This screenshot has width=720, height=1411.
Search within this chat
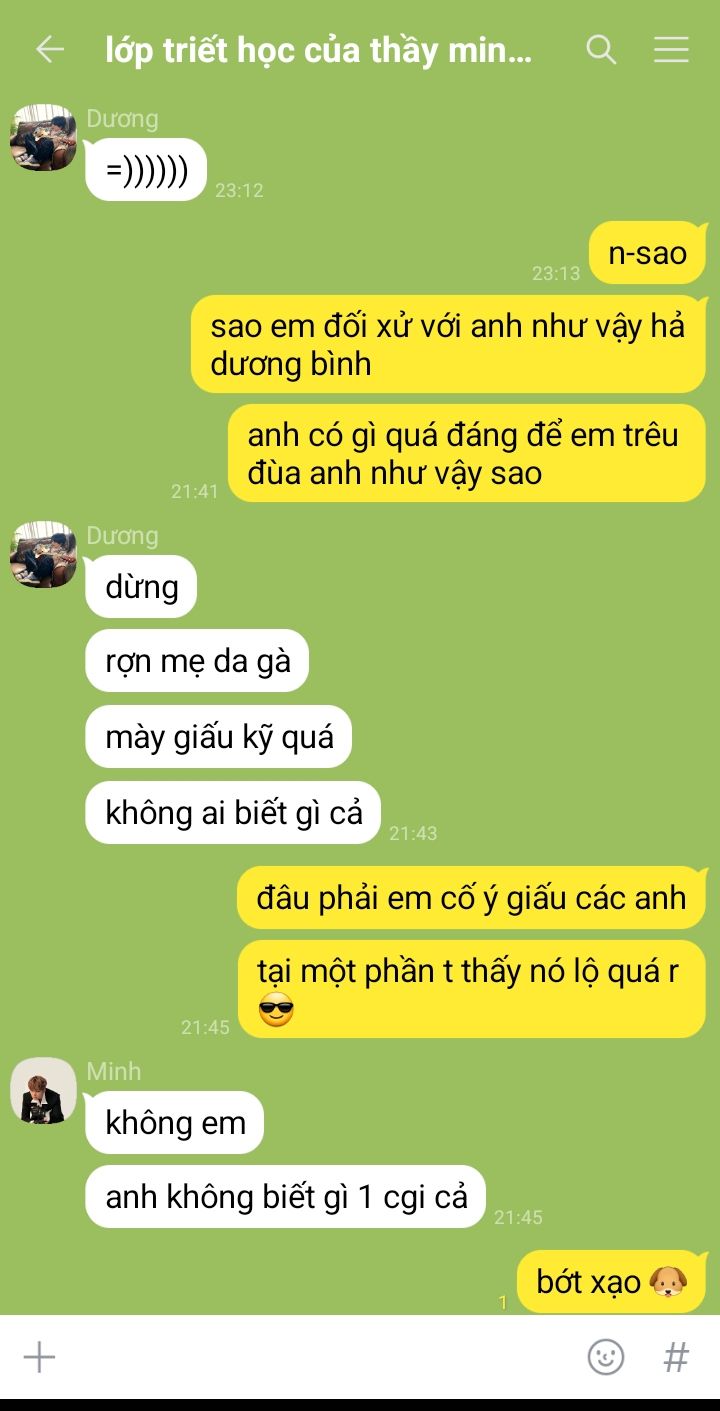pyautogui.click(x=601, y=50)
